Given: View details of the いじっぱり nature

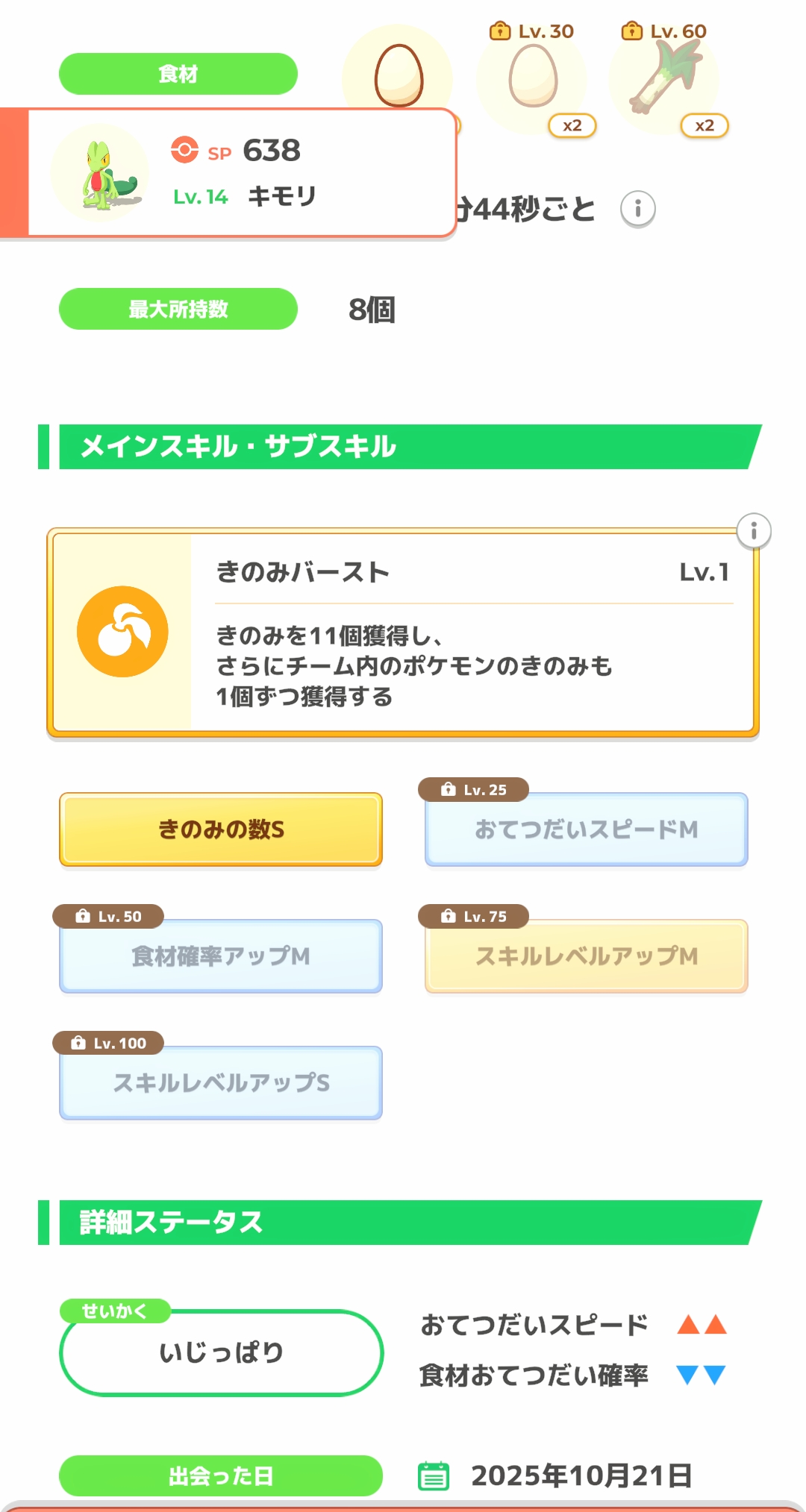Looking at the screenshot, I should click(221, 1352).
